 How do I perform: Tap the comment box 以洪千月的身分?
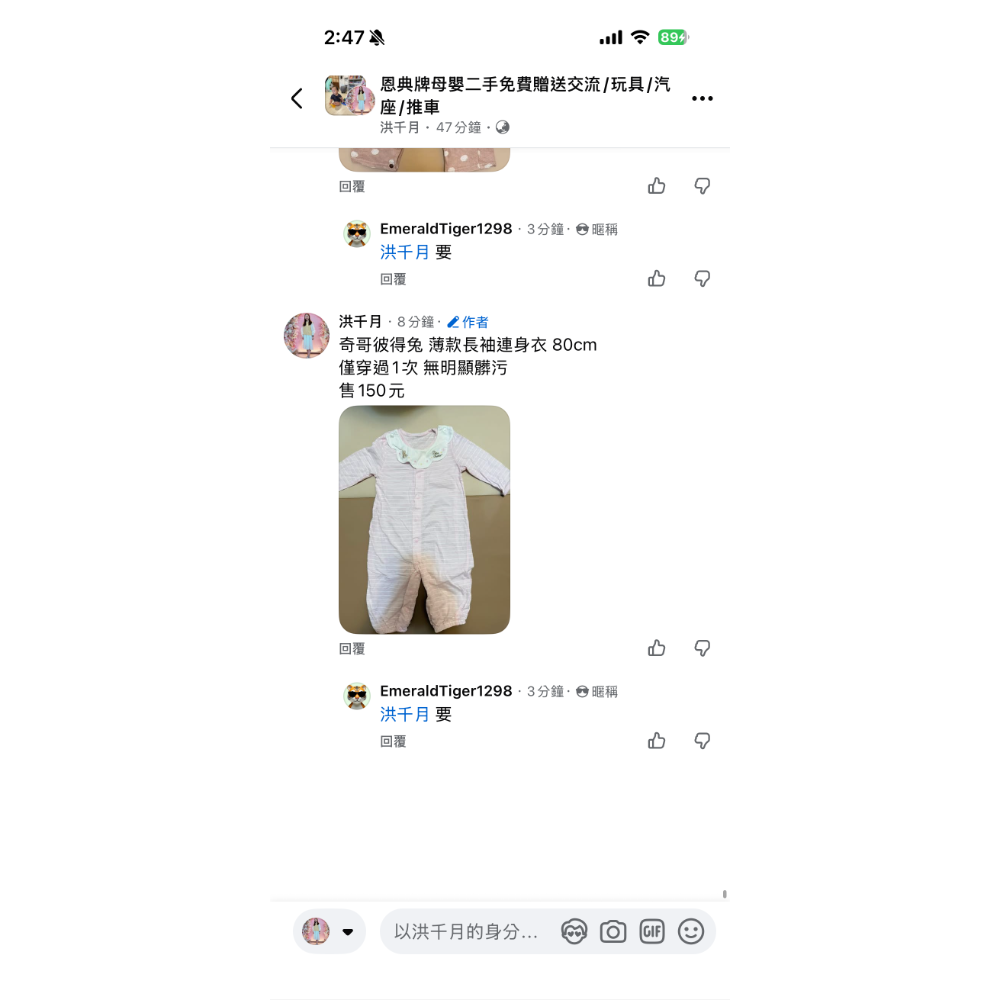[x=466, y=931]
